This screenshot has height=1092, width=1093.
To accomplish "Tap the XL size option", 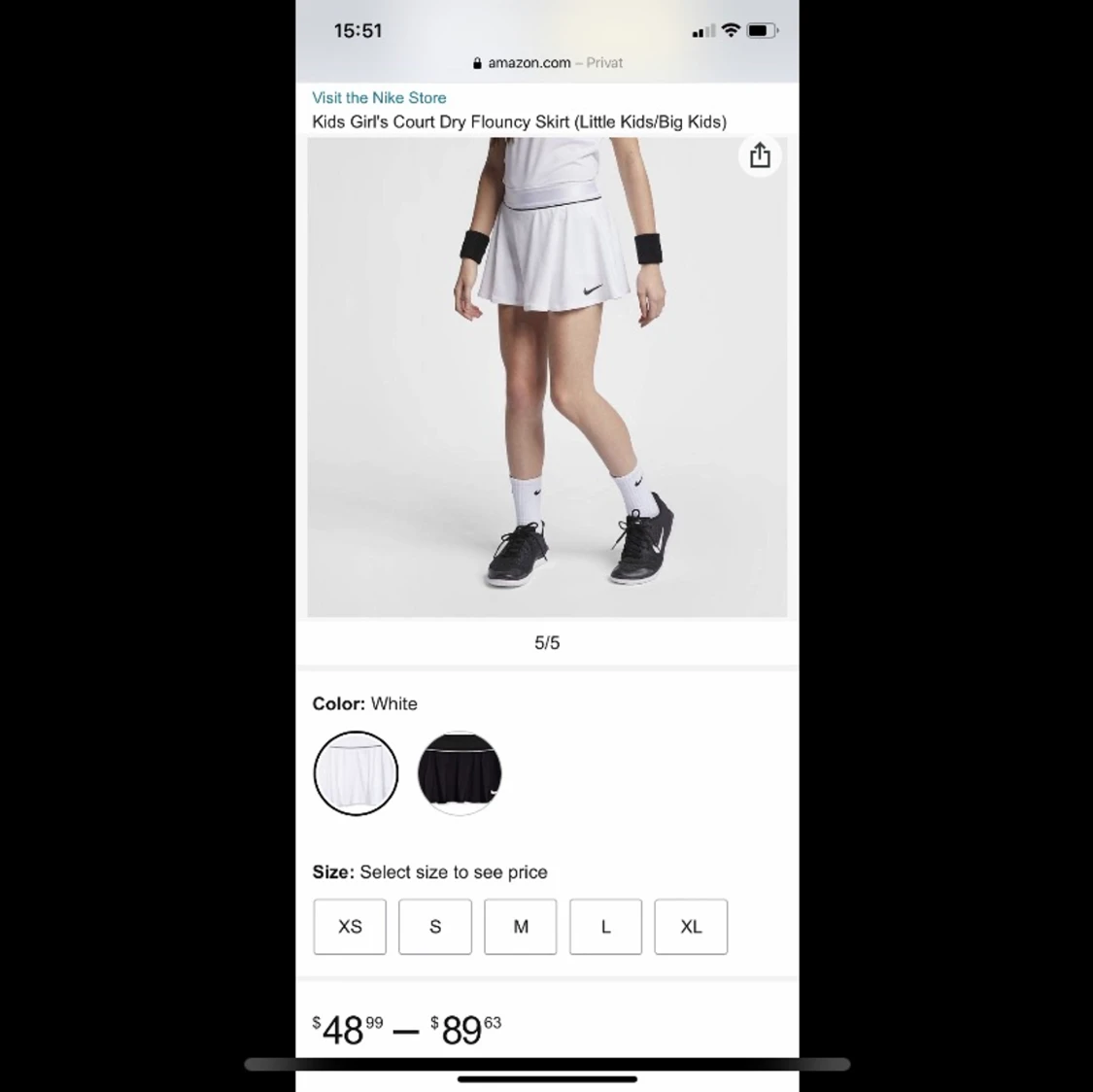I will pyautogui.click(x=691, y=927).
